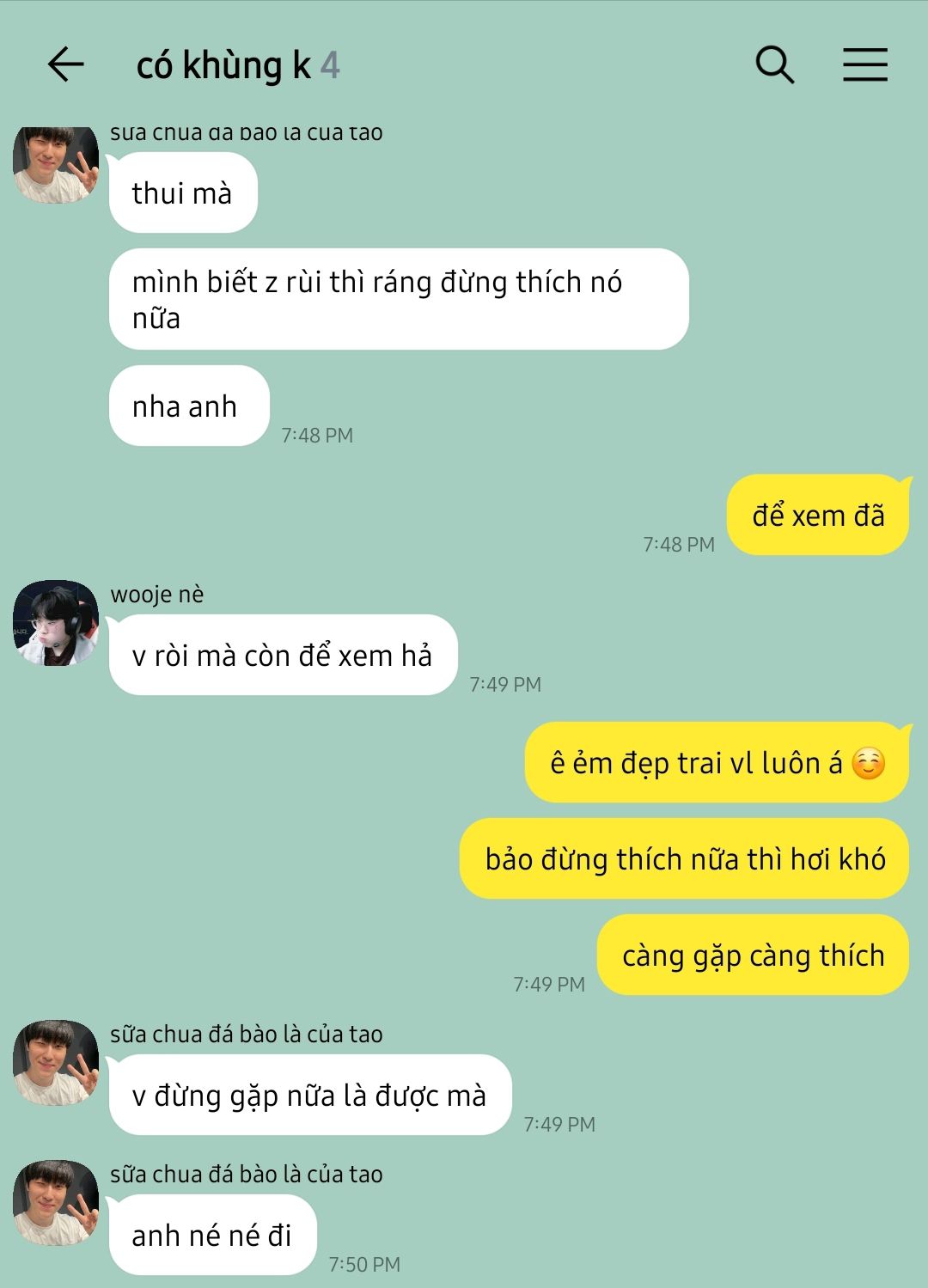Open the chat room hamburger menu

coord(864,65)
